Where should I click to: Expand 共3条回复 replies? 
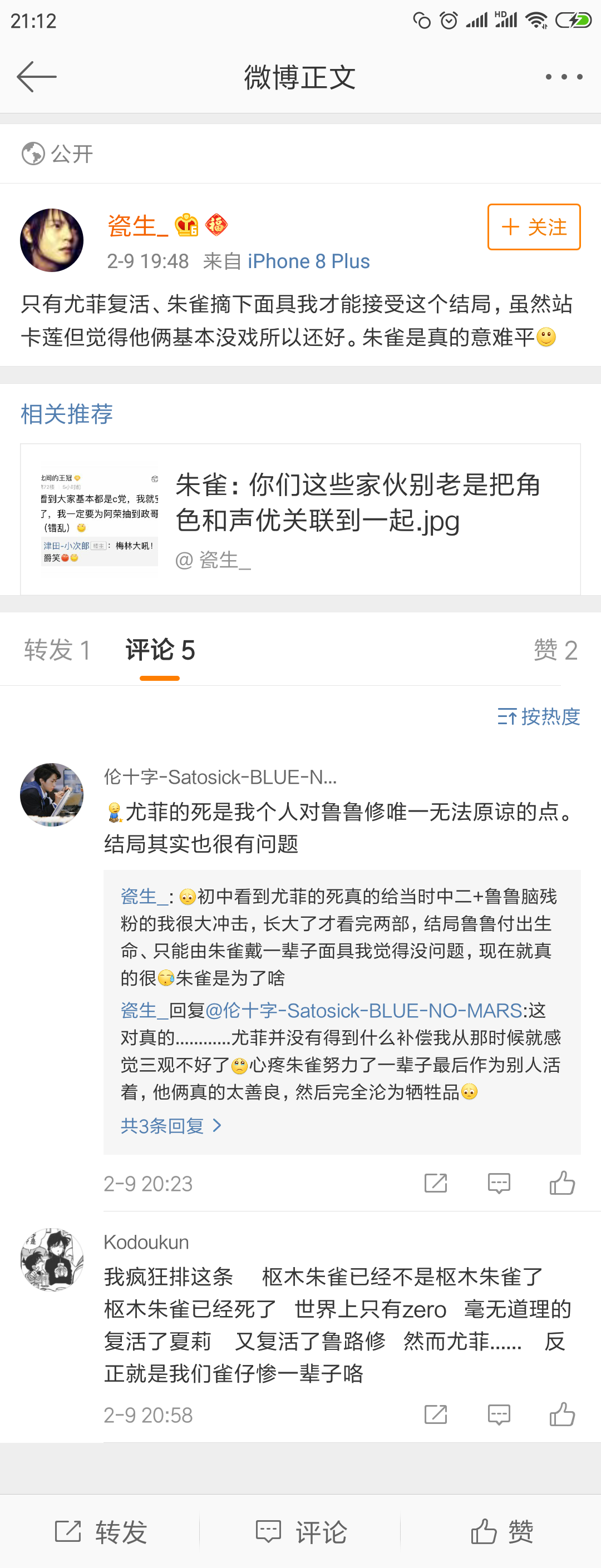(x=170, y=1125)
